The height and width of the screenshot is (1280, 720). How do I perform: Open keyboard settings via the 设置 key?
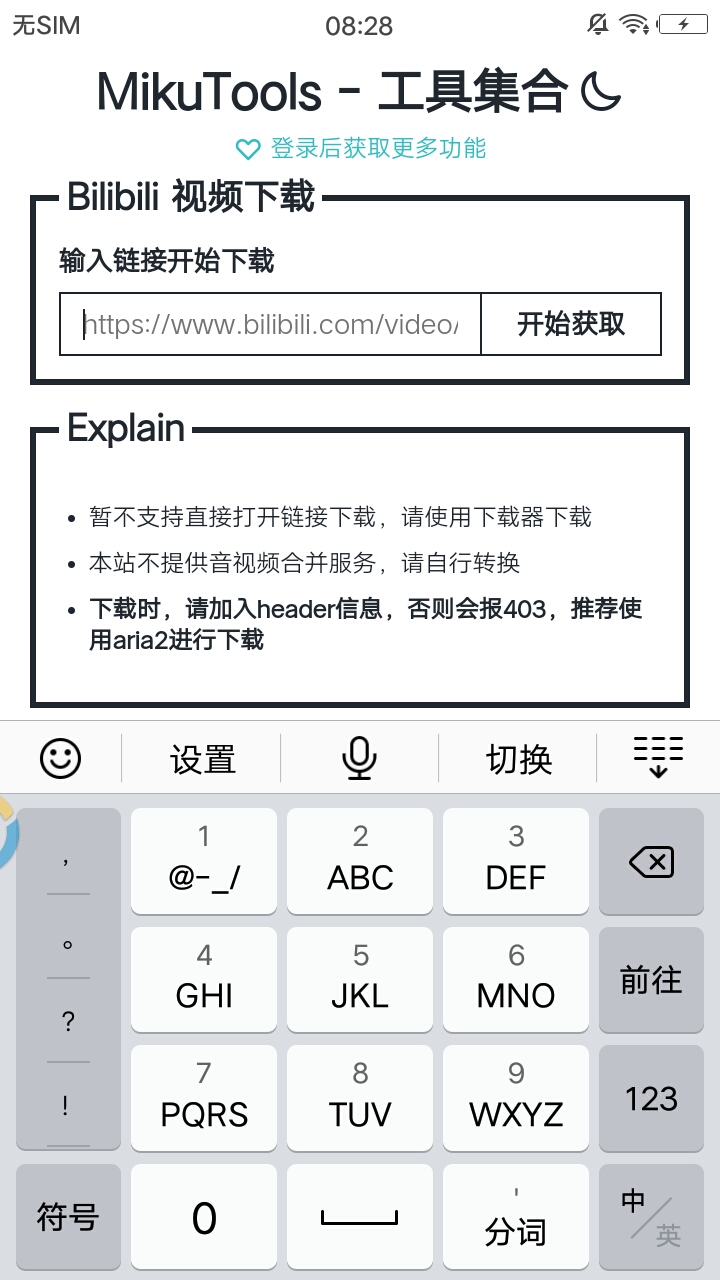coord(202,760)
